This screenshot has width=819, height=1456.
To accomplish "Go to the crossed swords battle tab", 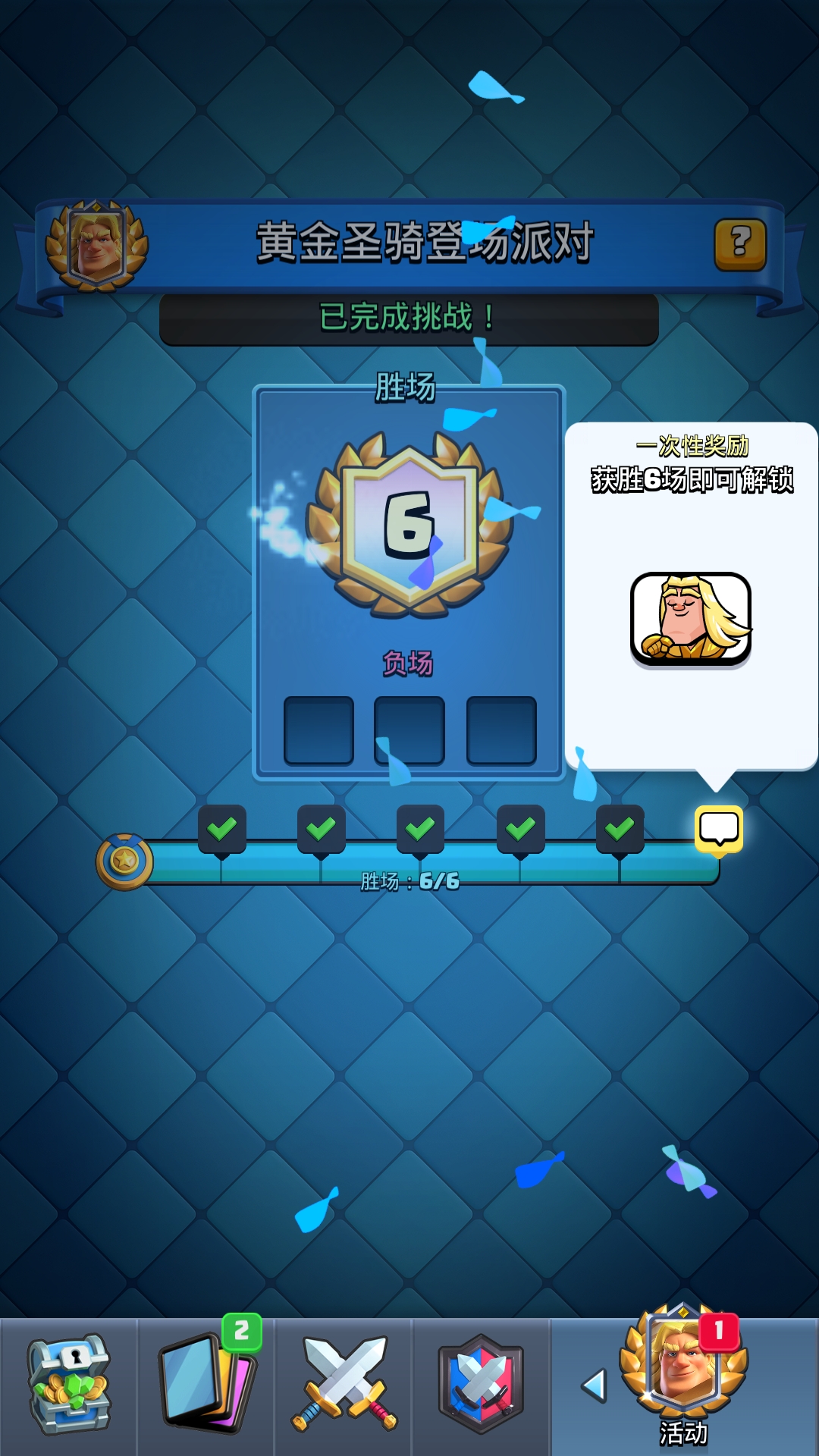I will click(x=344, y=1385).
